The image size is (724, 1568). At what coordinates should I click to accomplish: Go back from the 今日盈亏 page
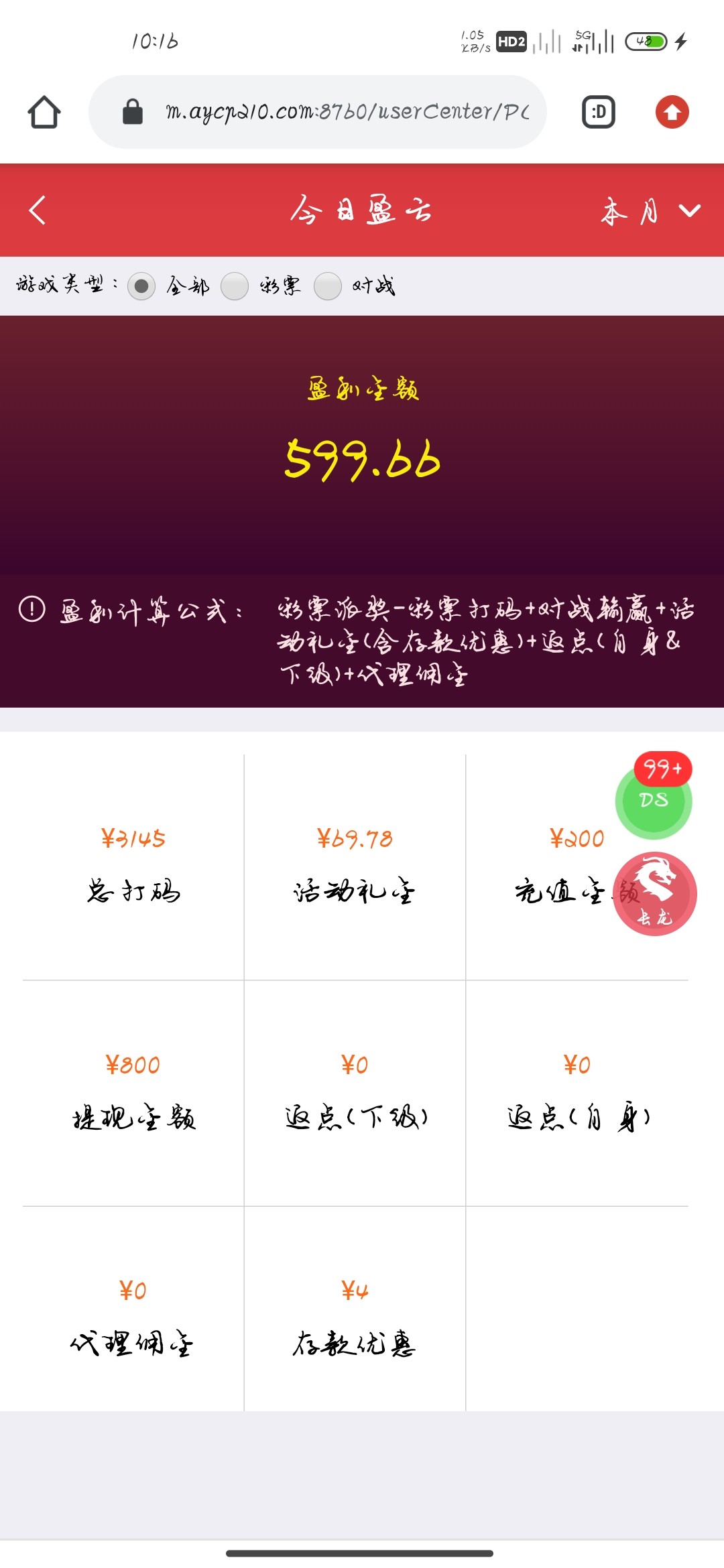pyautogui.click(x=38, y=210)
